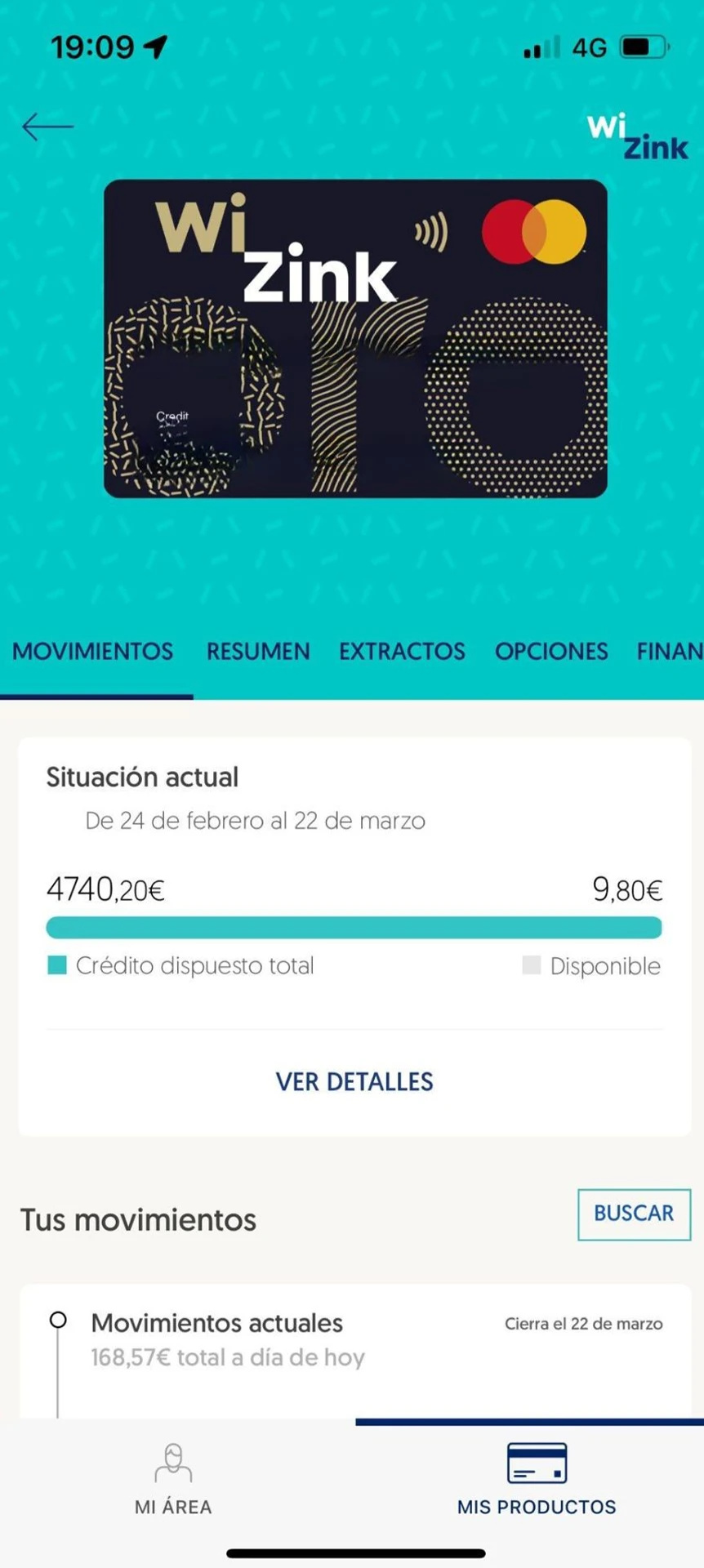This screenshot has height=1568, width=704.
Task: Open the partially visible FINAN tab
Action: 670,651
